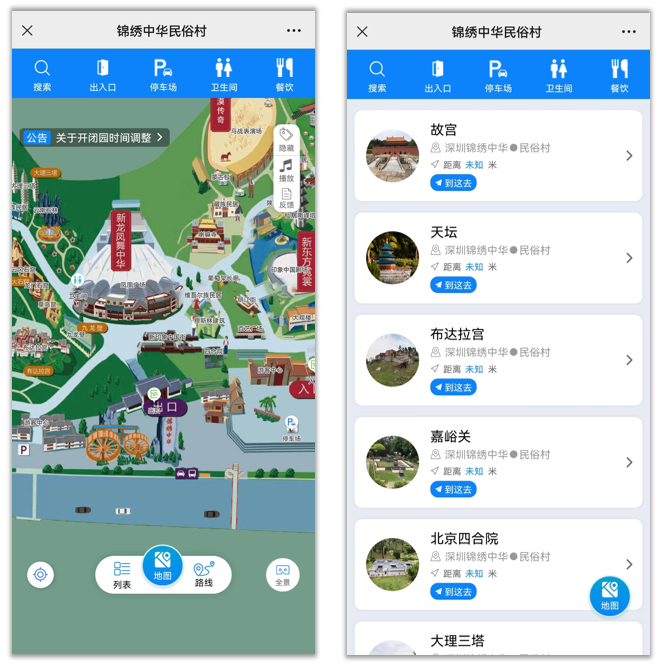Image resolution: width=666 pixels, height=666 pixels.
Task: Navigate to 天坛 with 到这去
Action: point(453,285)
